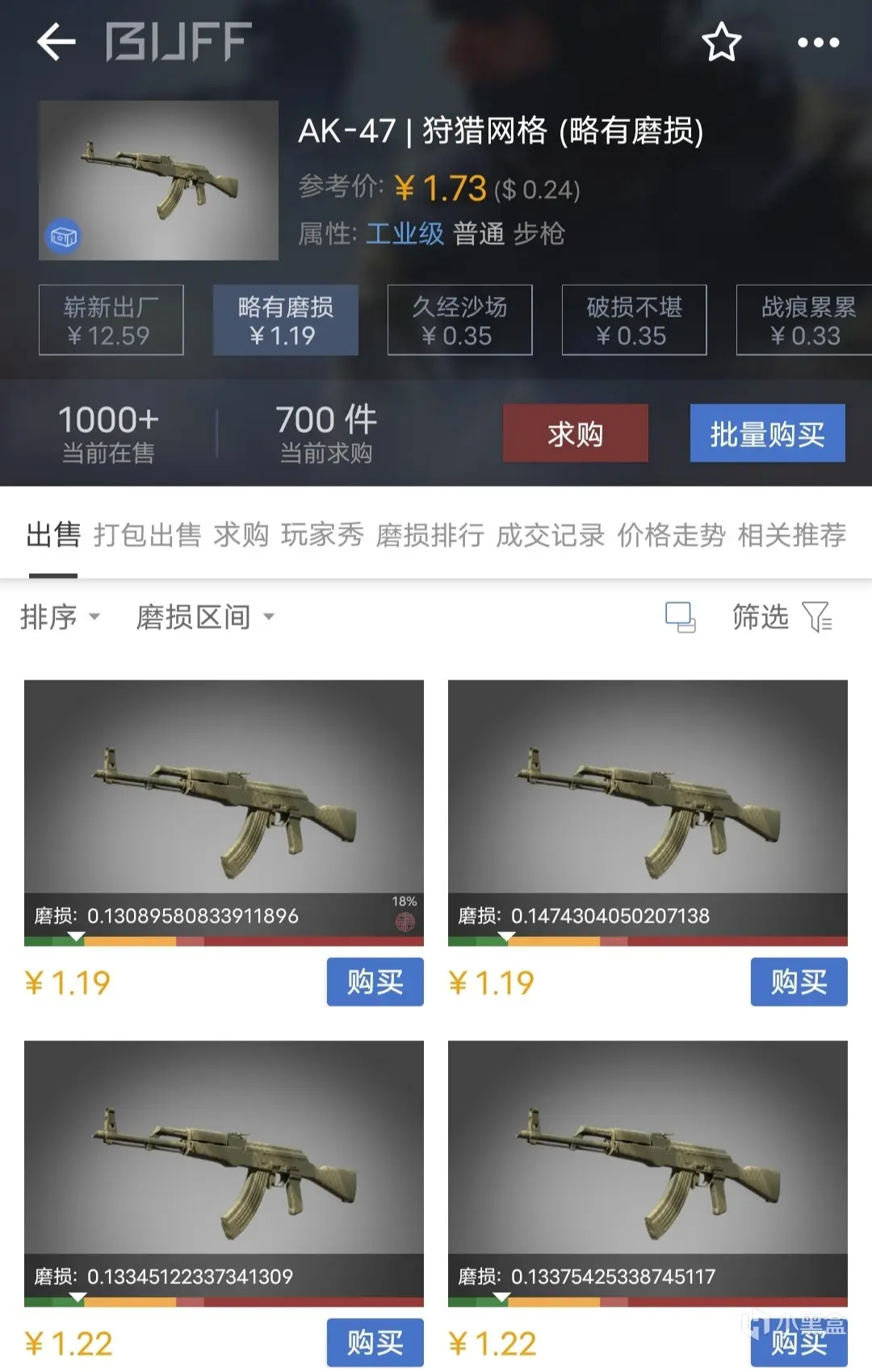Image resolution: width=872 pixels, height=1372 pixels.
Task: Tap the red 求购 button
Action: [x=575, y=433]
